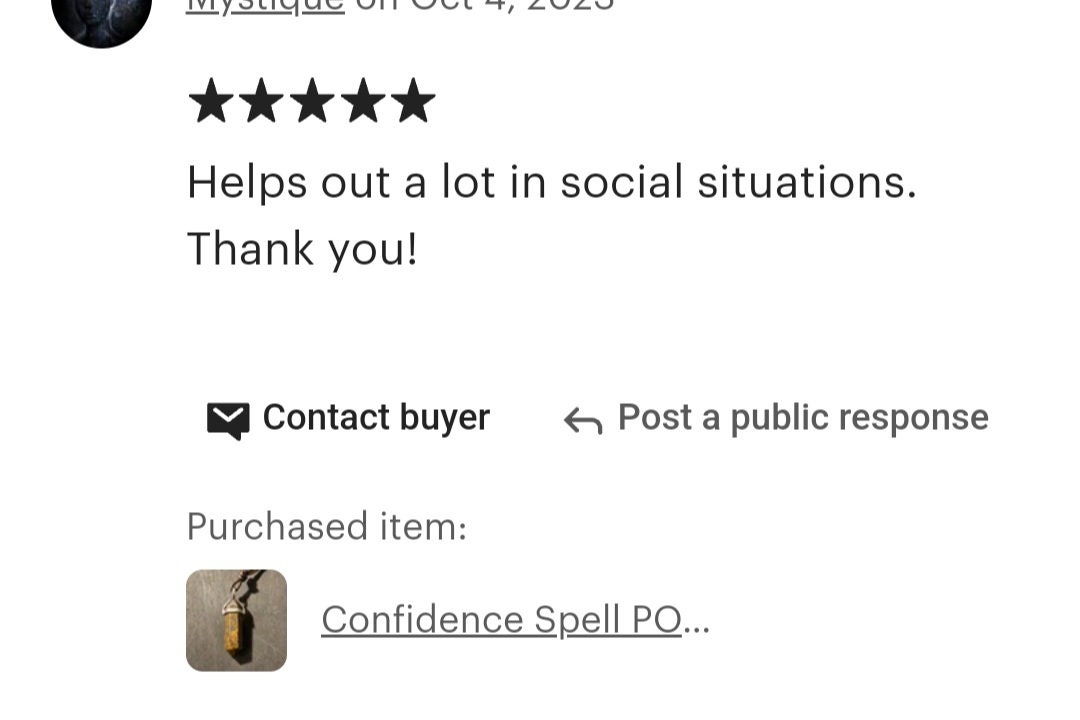The width and height of the screenshot is (1080, 720).
Task: Tap the reviewer's avatar picture
Action: [x=101, y=12]
